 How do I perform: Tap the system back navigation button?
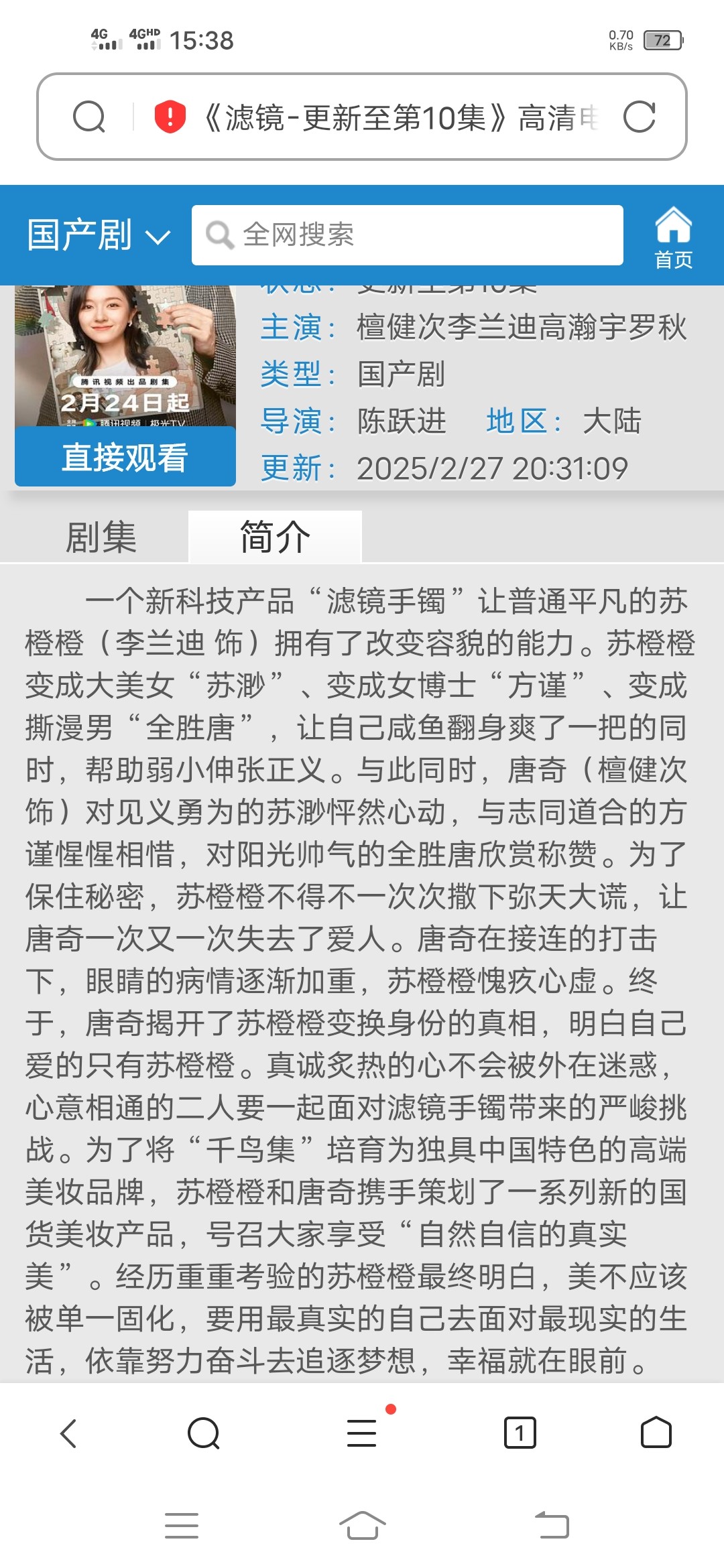[x=552, y=1526]
